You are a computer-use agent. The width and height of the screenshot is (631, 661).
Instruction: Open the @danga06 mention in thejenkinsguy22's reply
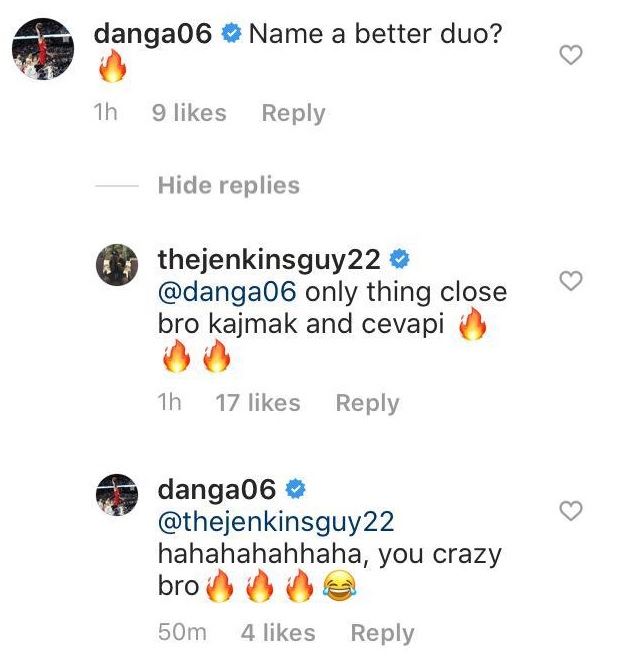point(227,293)
